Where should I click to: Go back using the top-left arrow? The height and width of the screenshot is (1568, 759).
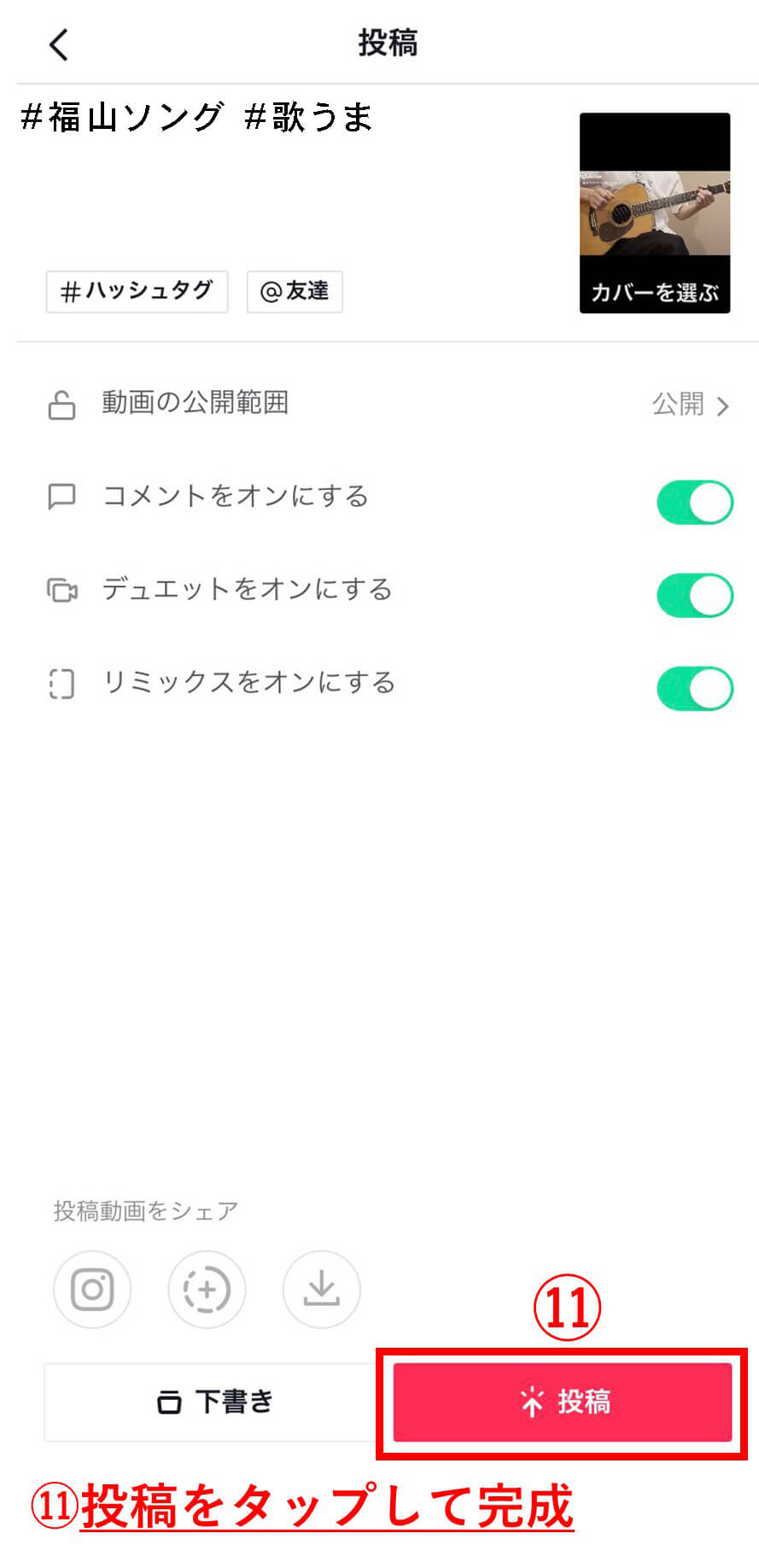point(58,44)
